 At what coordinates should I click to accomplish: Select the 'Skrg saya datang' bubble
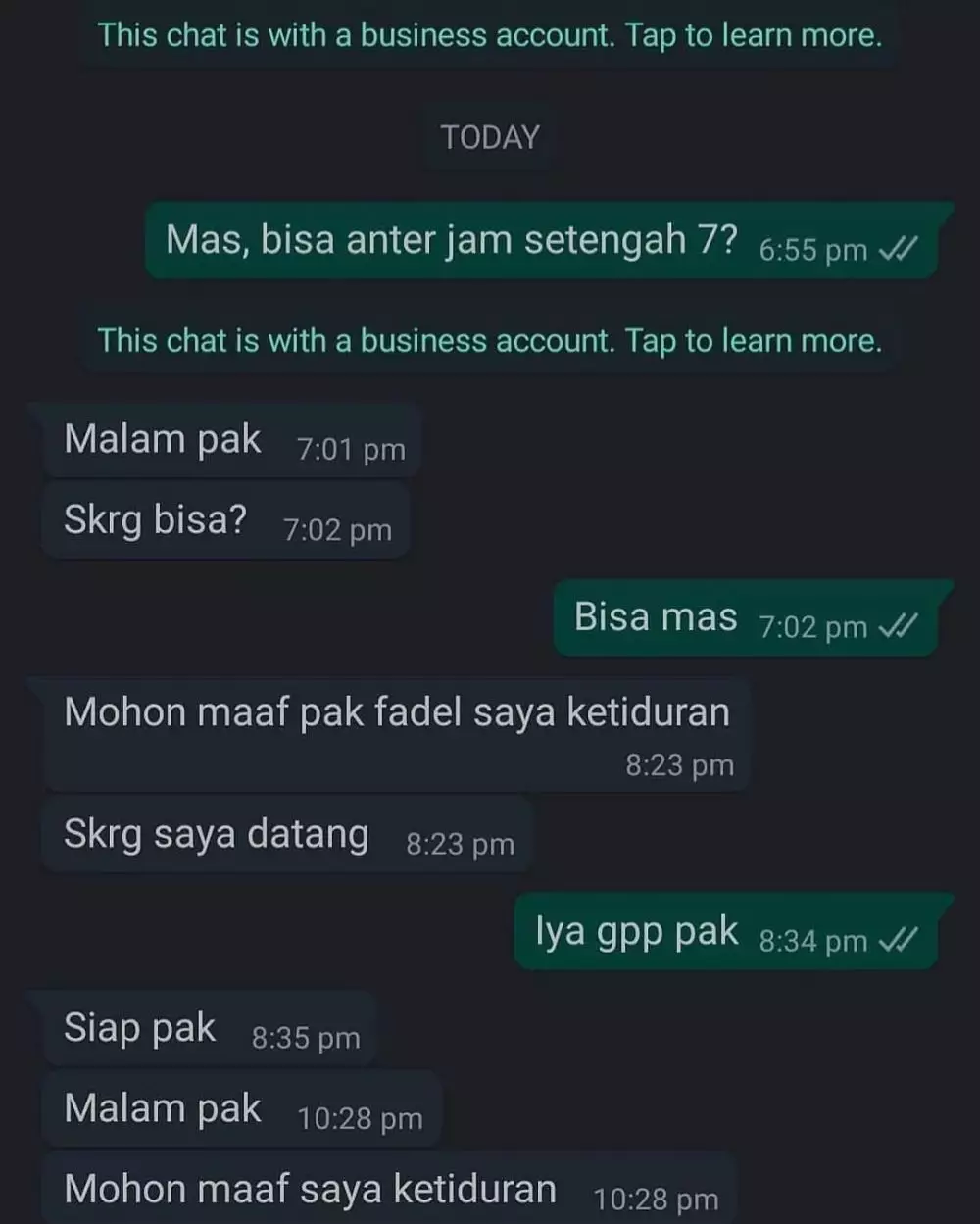pyautogui.click(x=215, y=835)
